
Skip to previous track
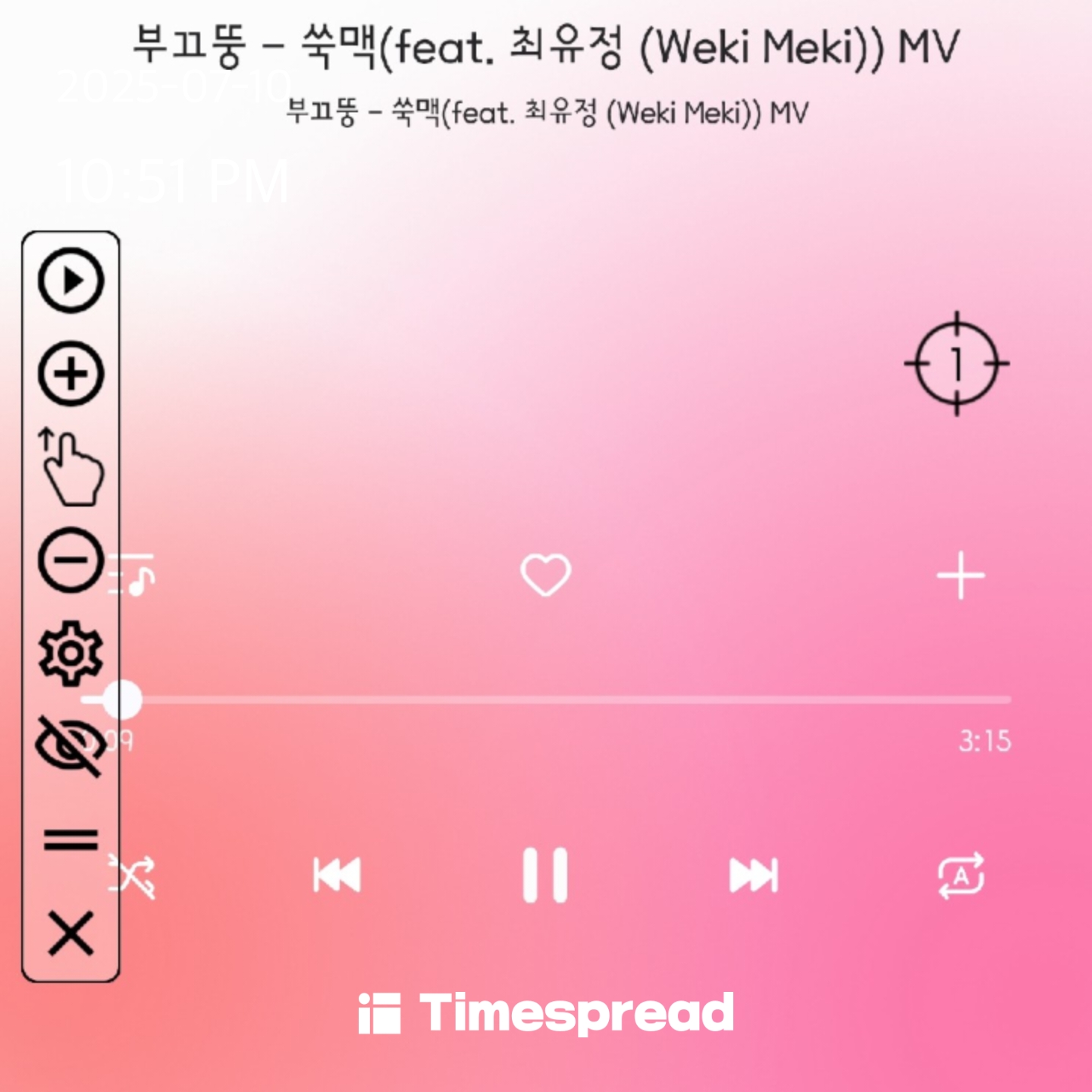point(337,876)
